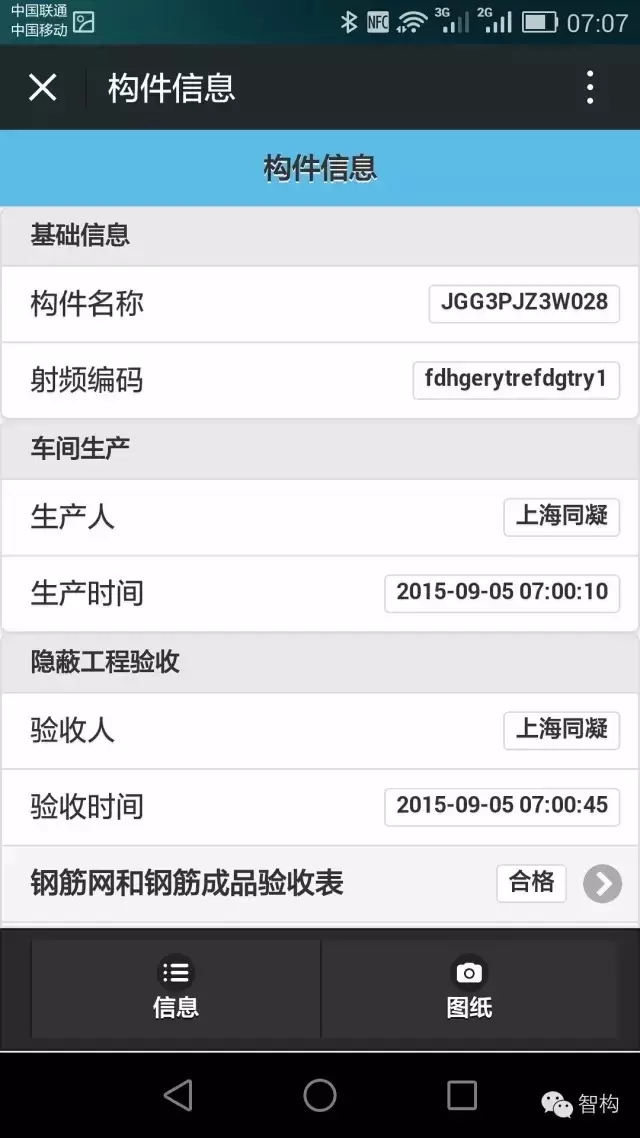Tap the 射频编码 field

tap(516, 380)
